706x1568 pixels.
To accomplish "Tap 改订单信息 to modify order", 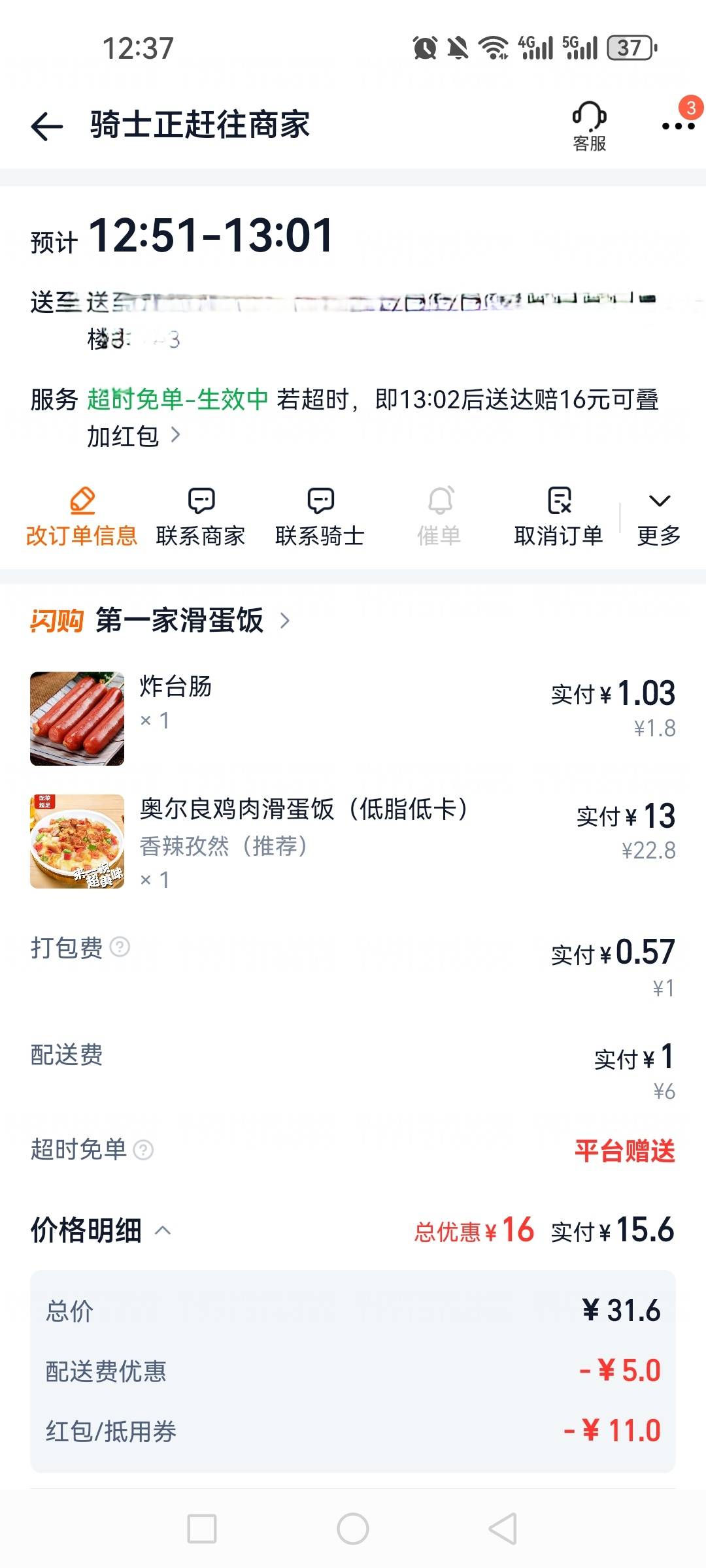I will 82,516.
